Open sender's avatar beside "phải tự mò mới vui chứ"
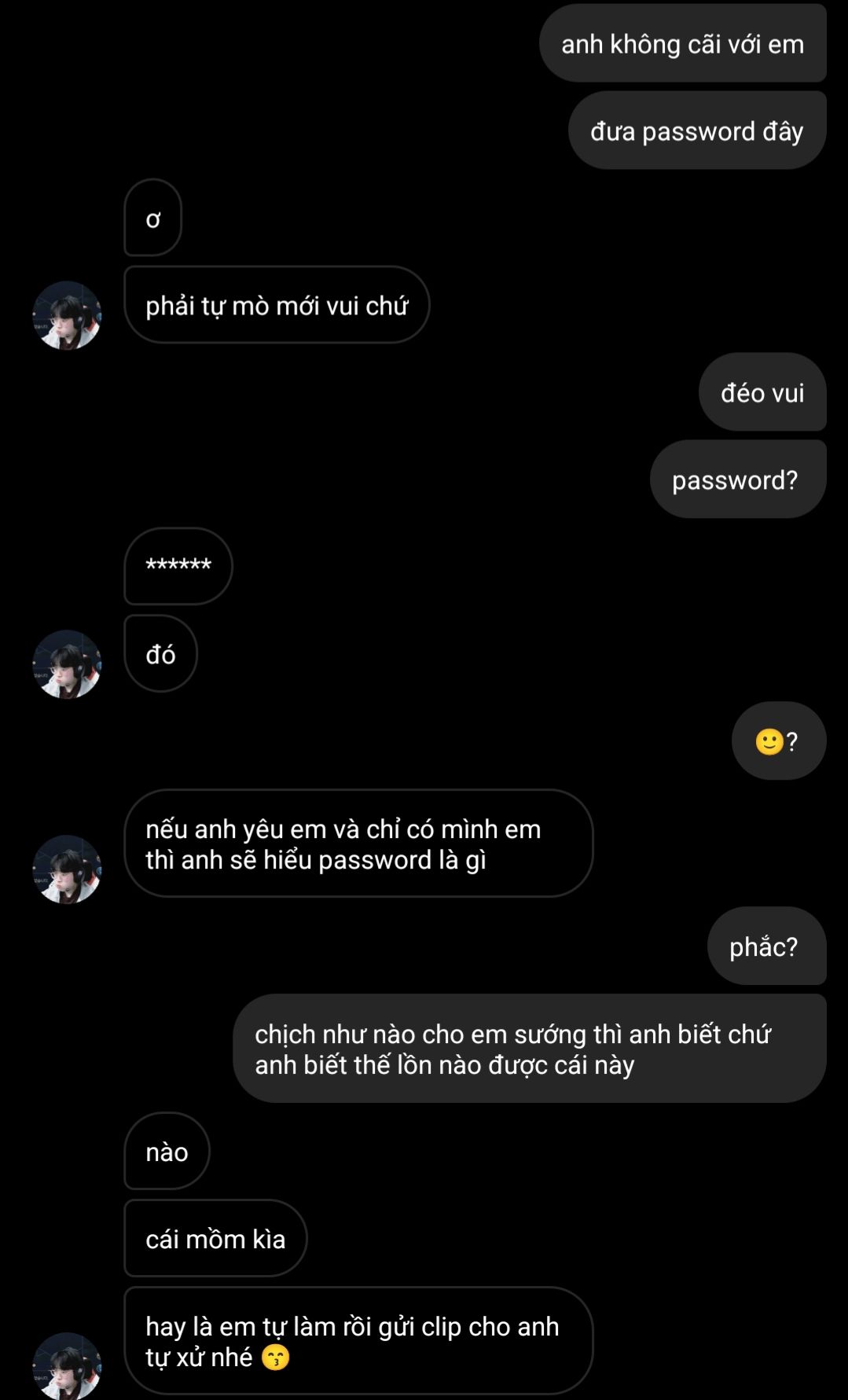 tap(67, 315)
